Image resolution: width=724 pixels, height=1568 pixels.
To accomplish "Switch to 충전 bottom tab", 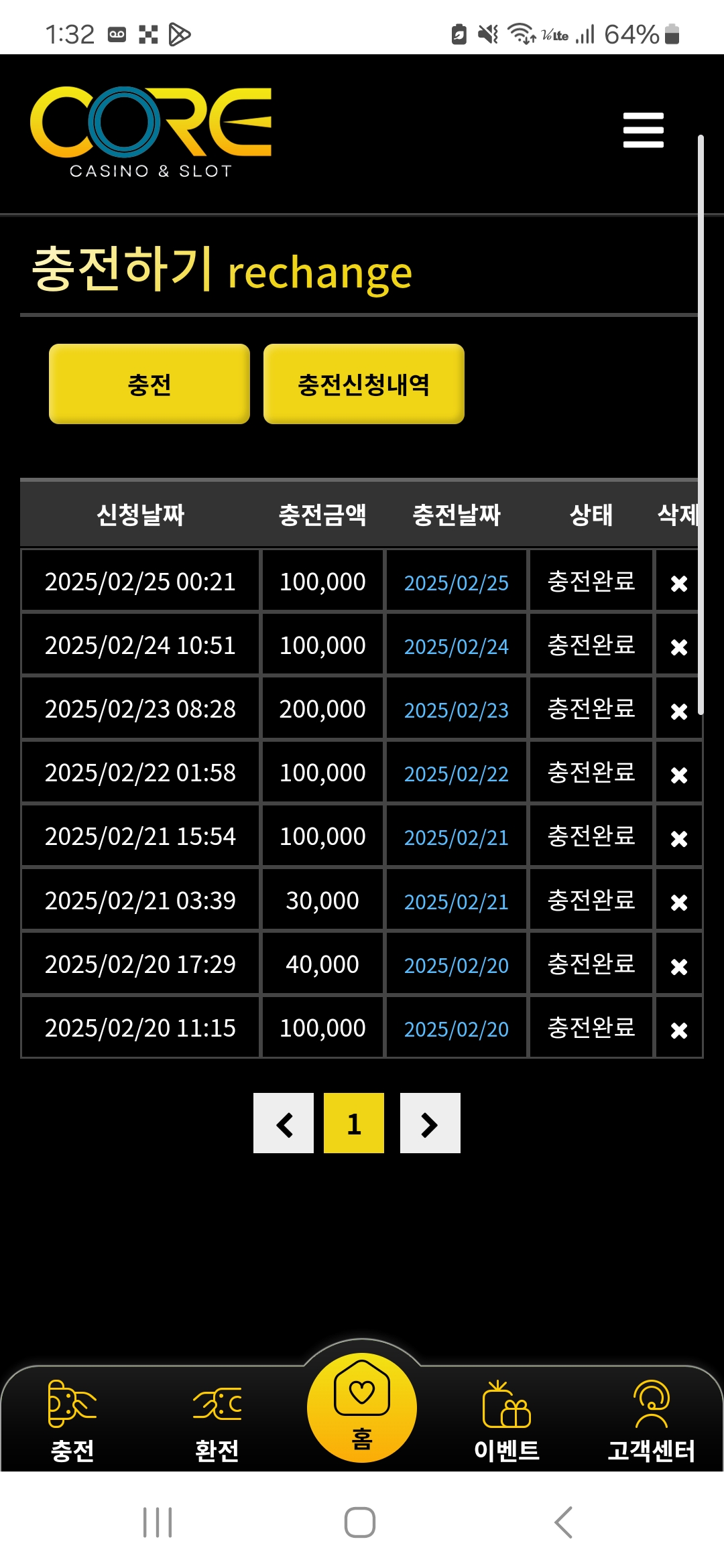I will [x=72, y=1421].
